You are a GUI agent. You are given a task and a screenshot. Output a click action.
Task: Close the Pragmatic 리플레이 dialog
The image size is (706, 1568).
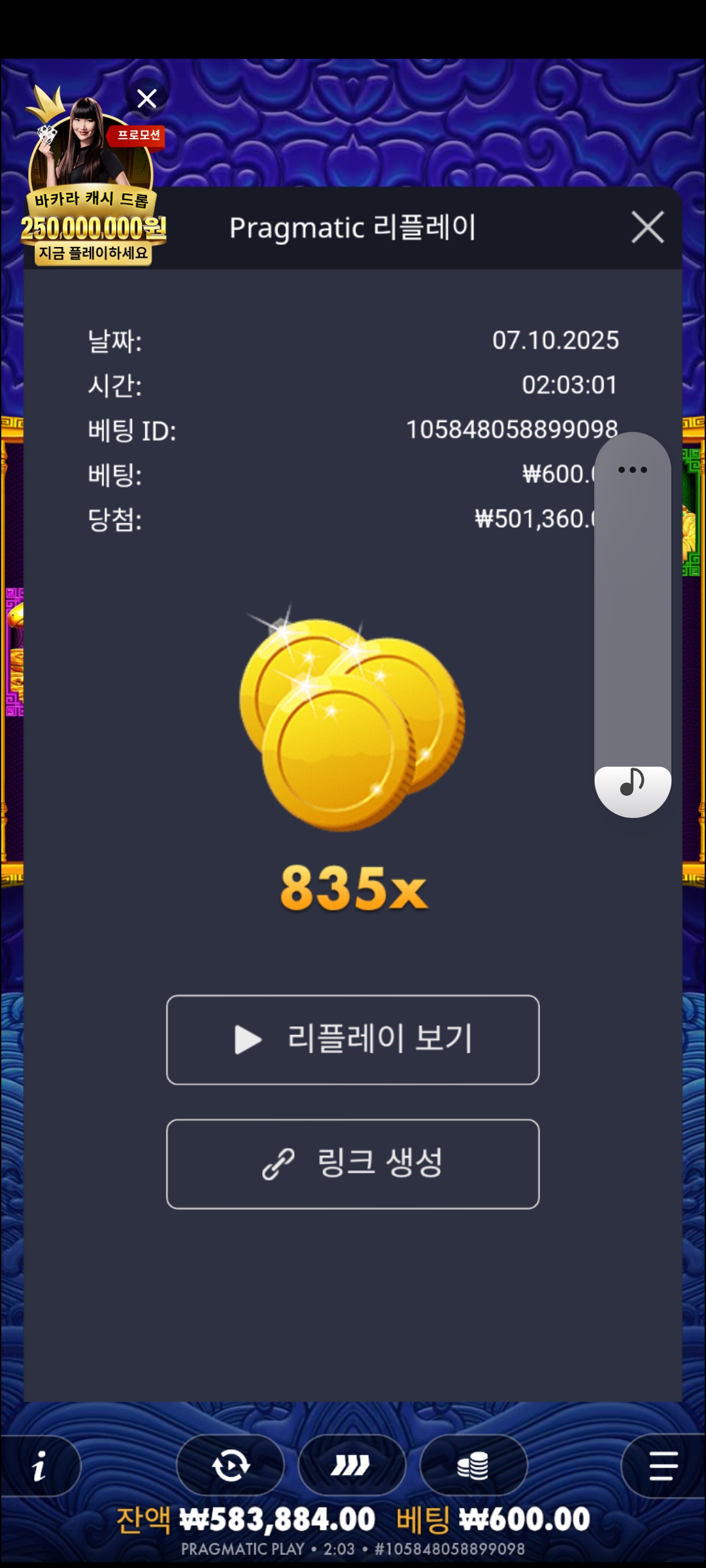tap(647, 227)
